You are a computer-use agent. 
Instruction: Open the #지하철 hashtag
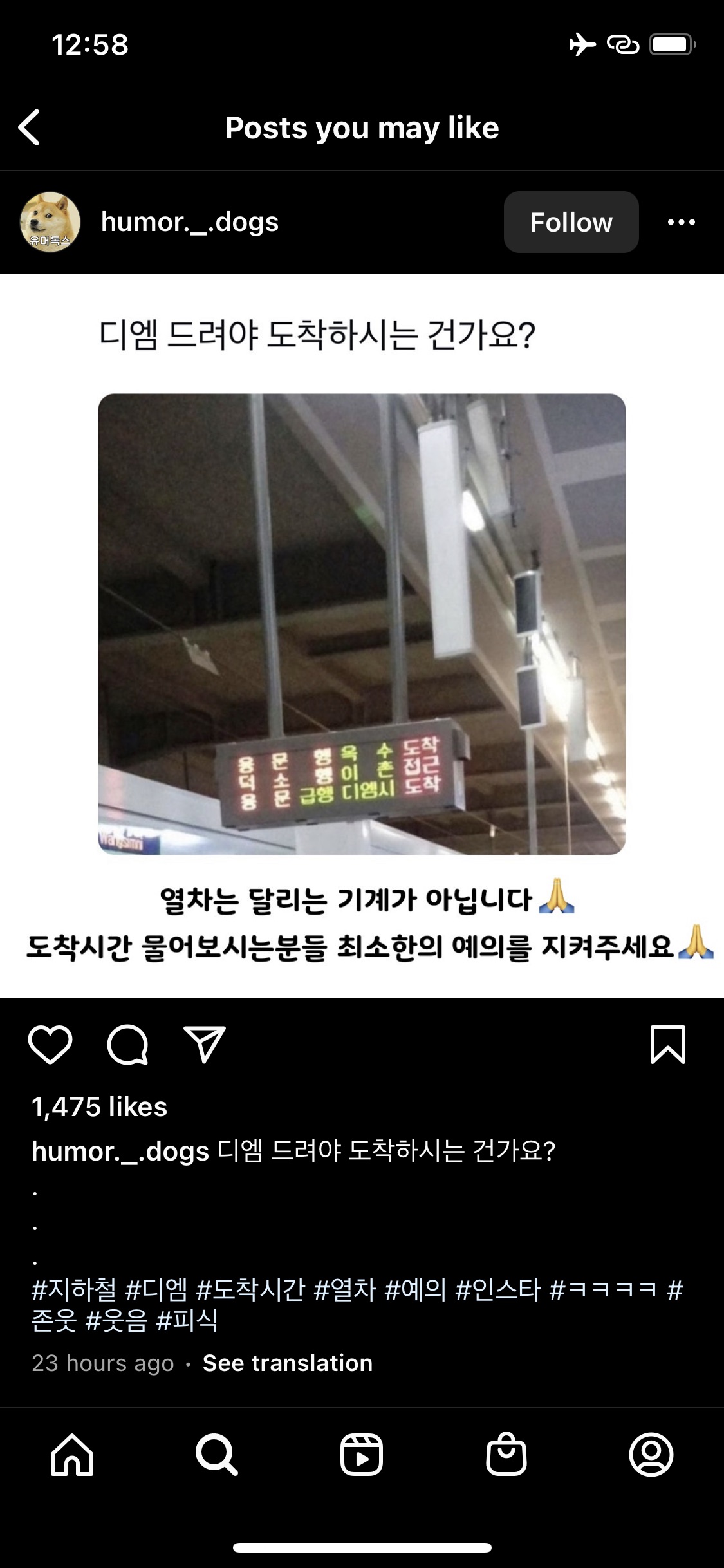click(74, 1289)
